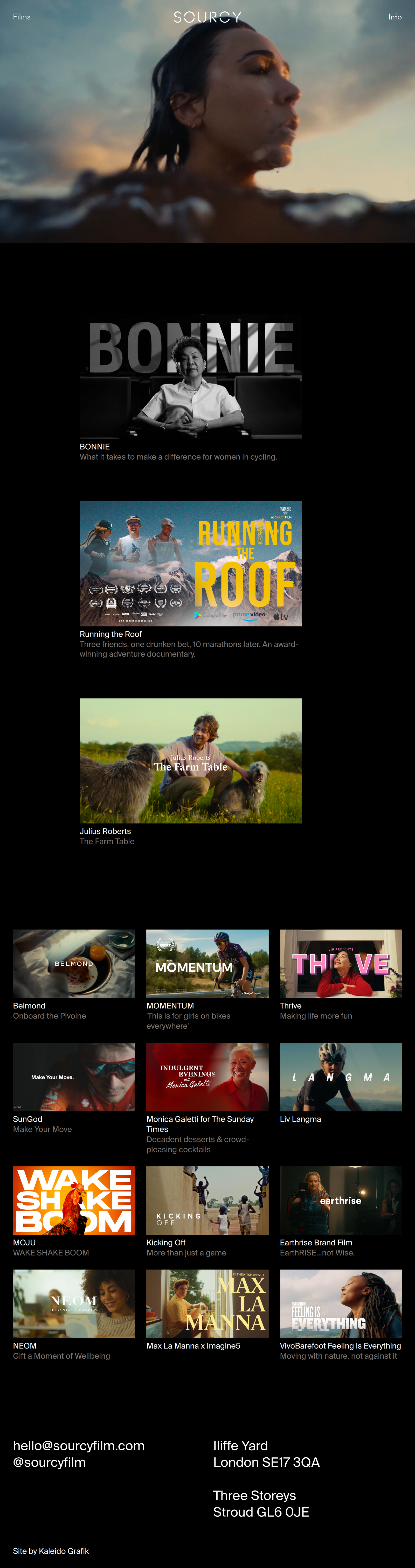Screen dimensions: 415x1568
Task: Open the NEOM wellbeing film
Action: click(74, 1303)
